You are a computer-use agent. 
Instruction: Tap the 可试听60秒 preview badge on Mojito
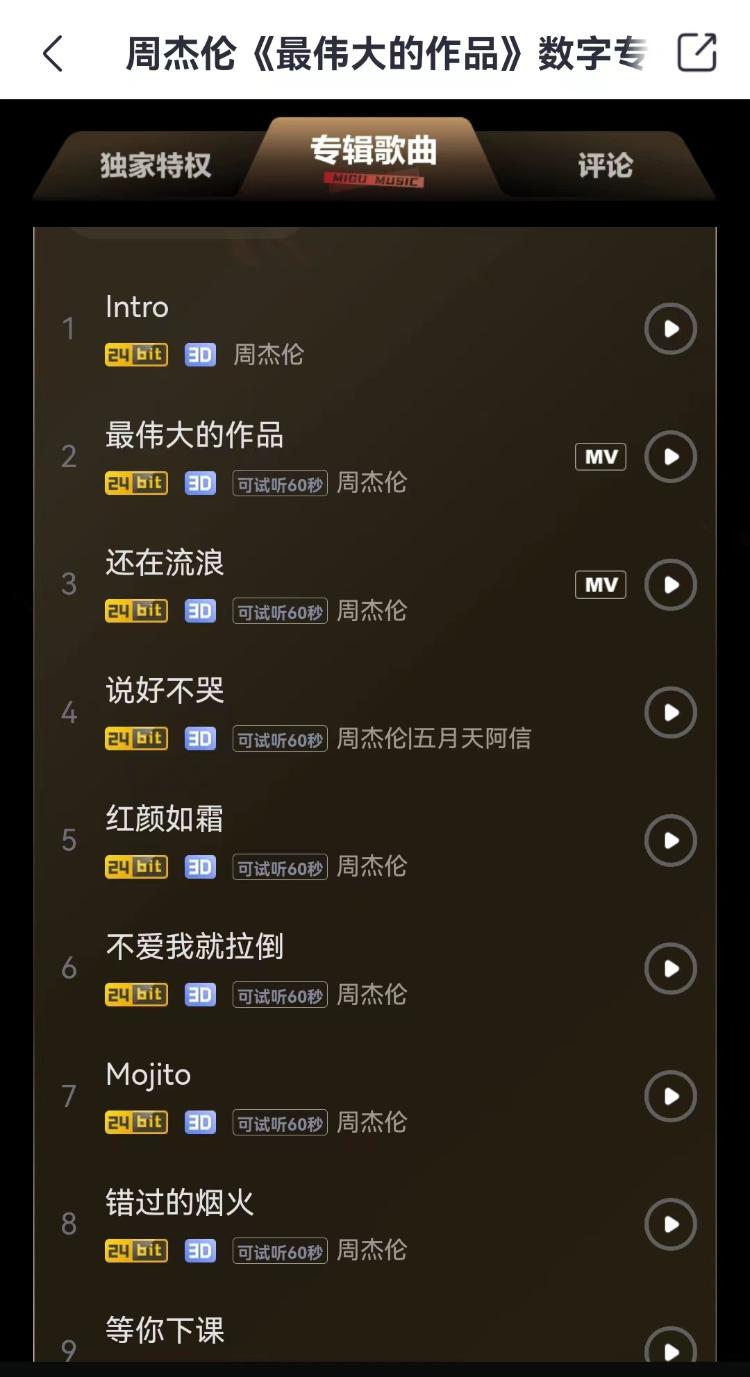[279, 1122]
